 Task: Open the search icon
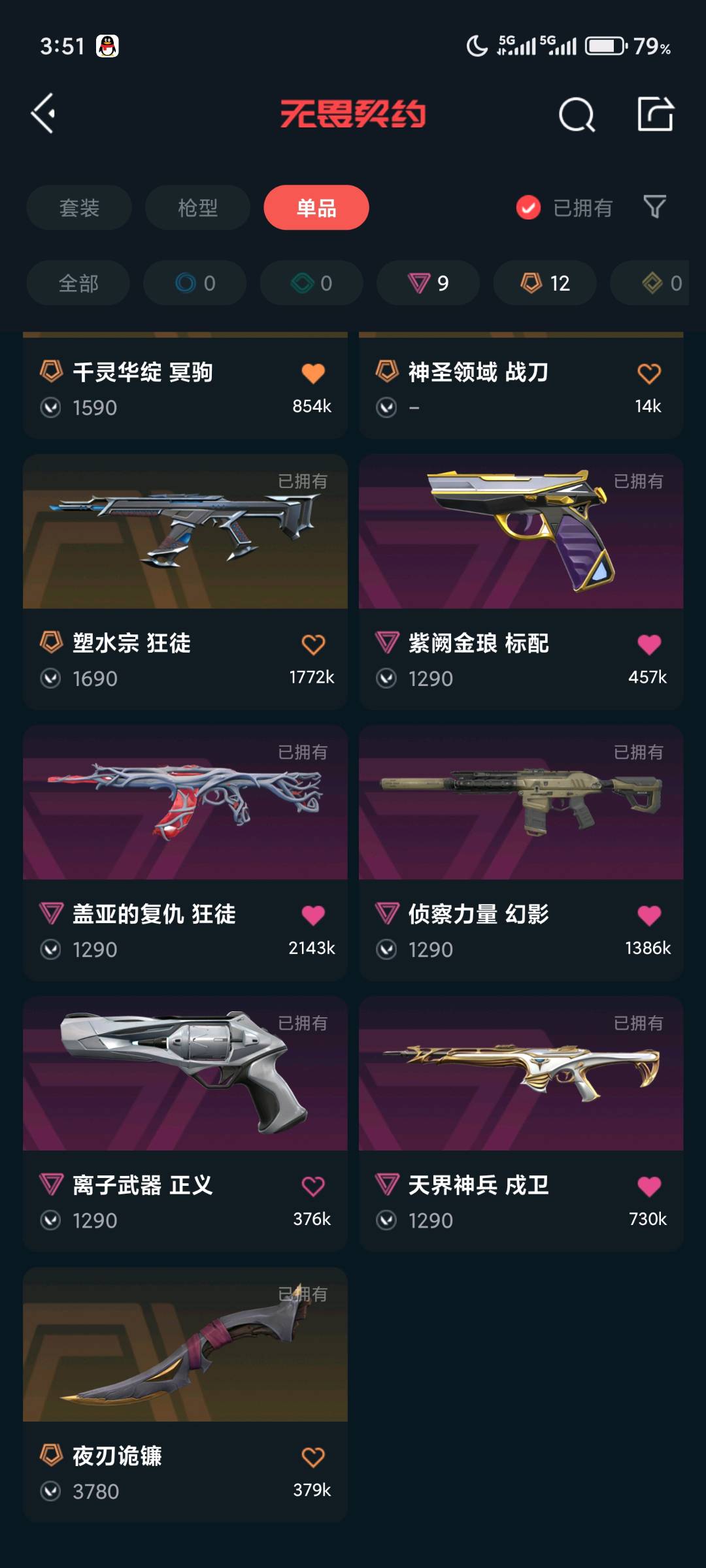tap(577, 115)
